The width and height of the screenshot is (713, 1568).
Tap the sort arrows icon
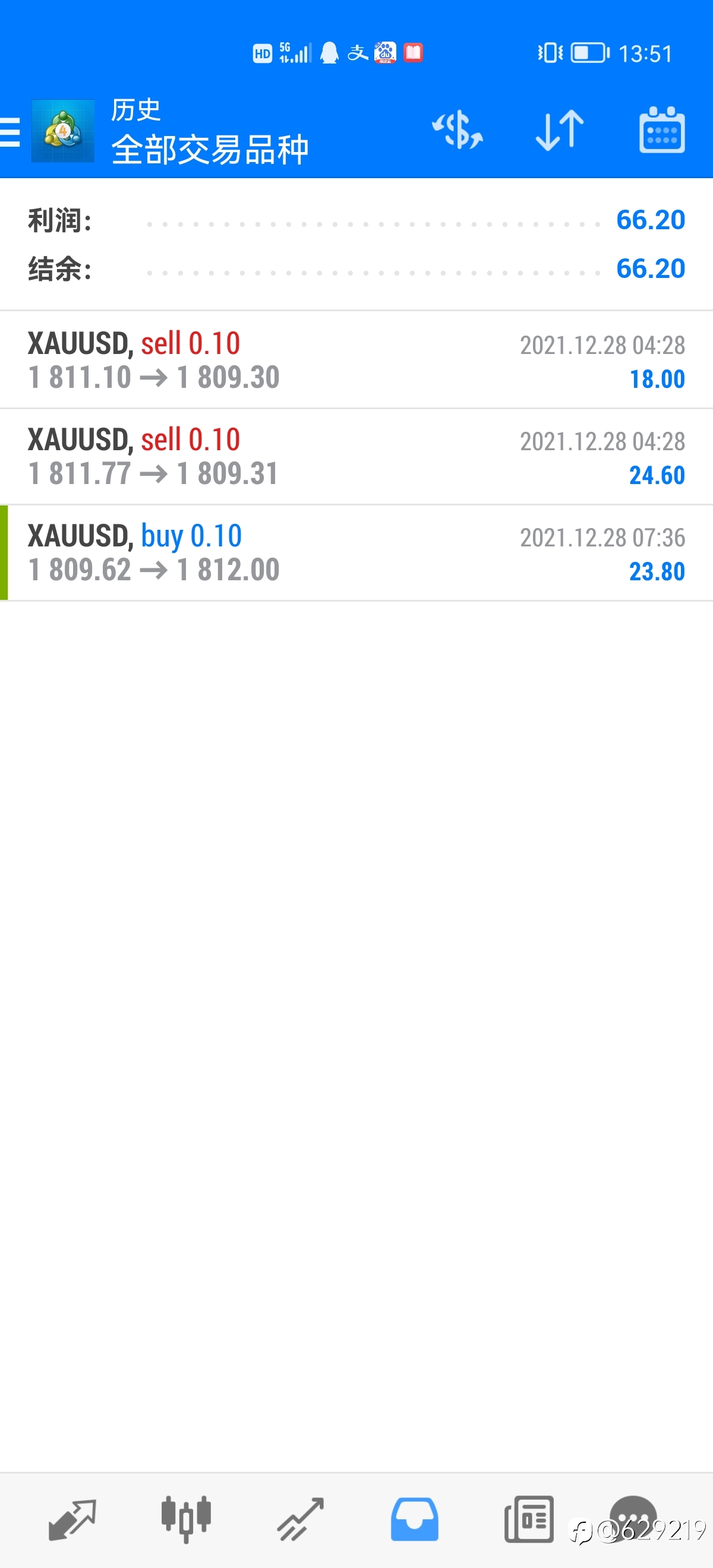tap(560, 129)
